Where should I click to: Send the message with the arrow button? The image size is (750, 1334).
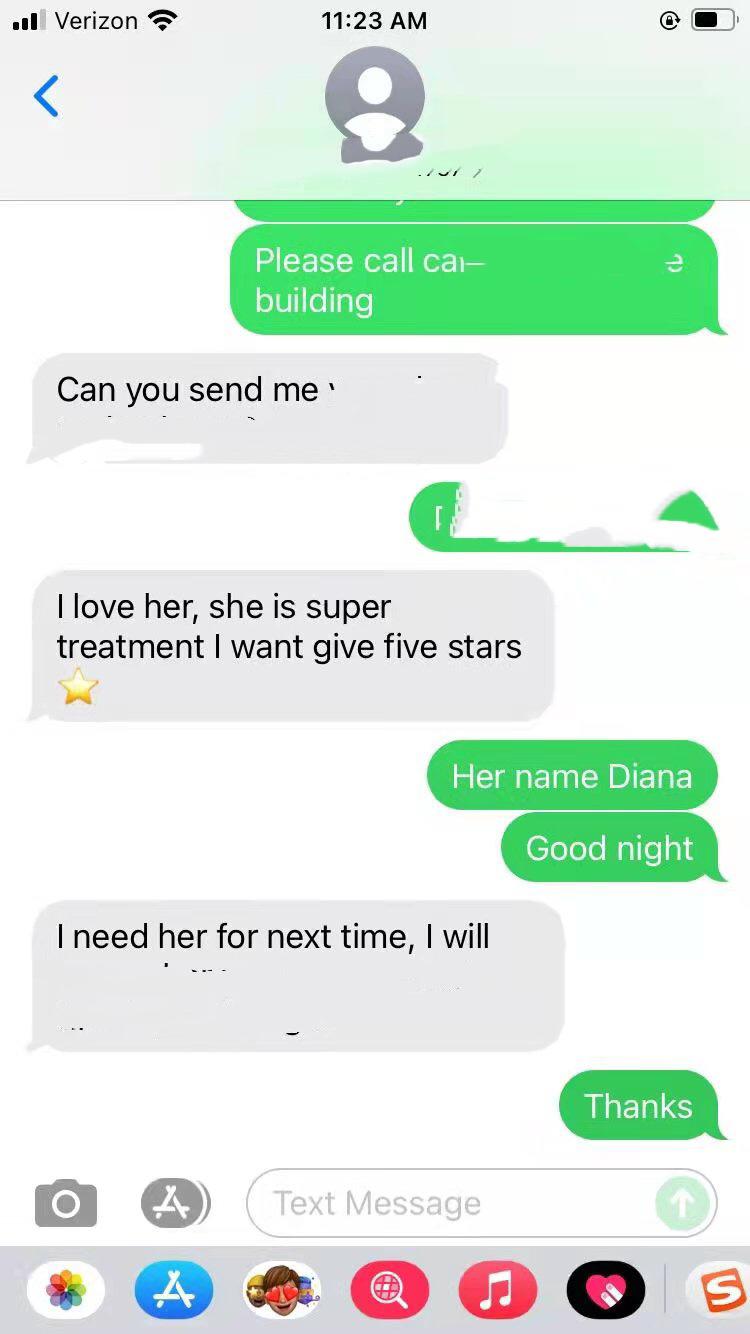(683, 1203)
